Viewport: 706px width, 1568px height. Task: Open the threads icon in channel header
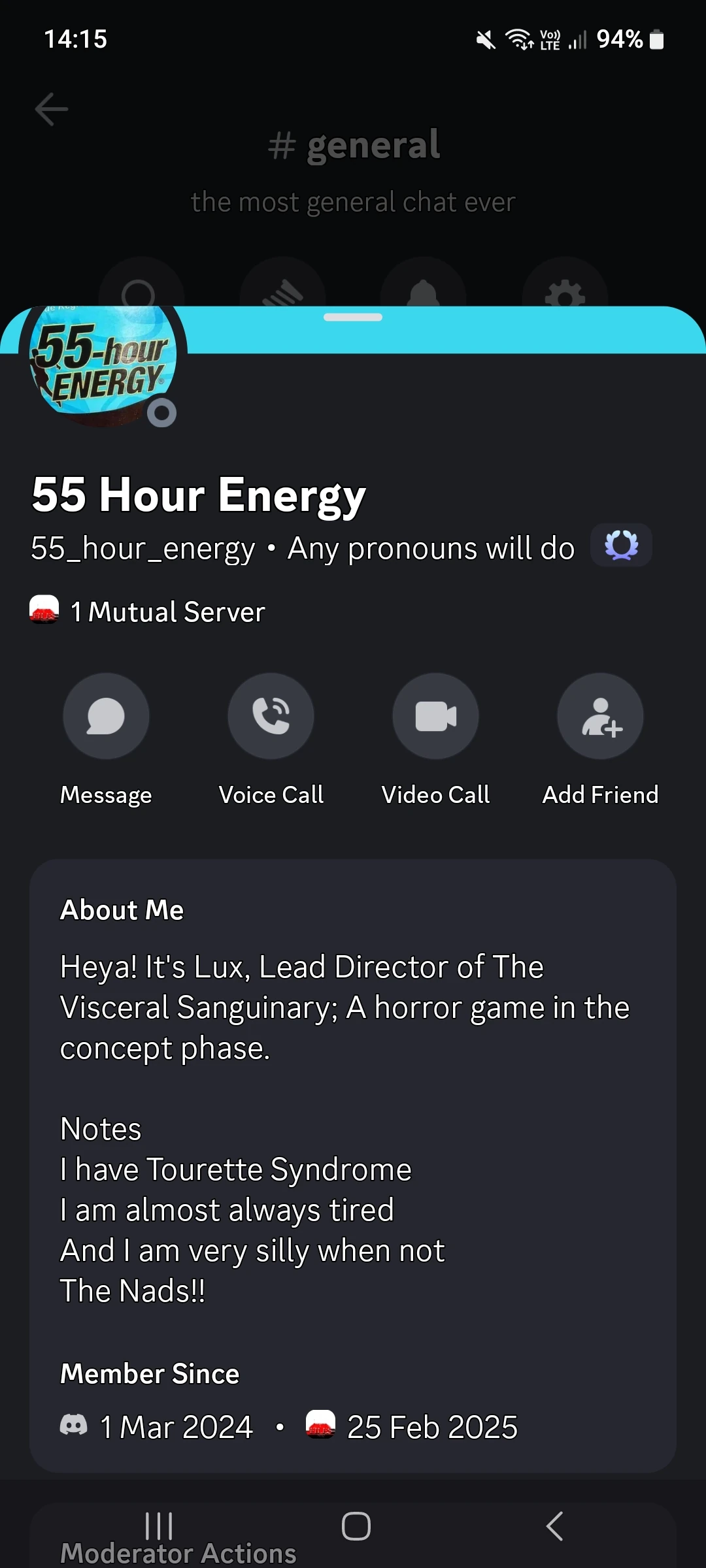coord(282,292)
